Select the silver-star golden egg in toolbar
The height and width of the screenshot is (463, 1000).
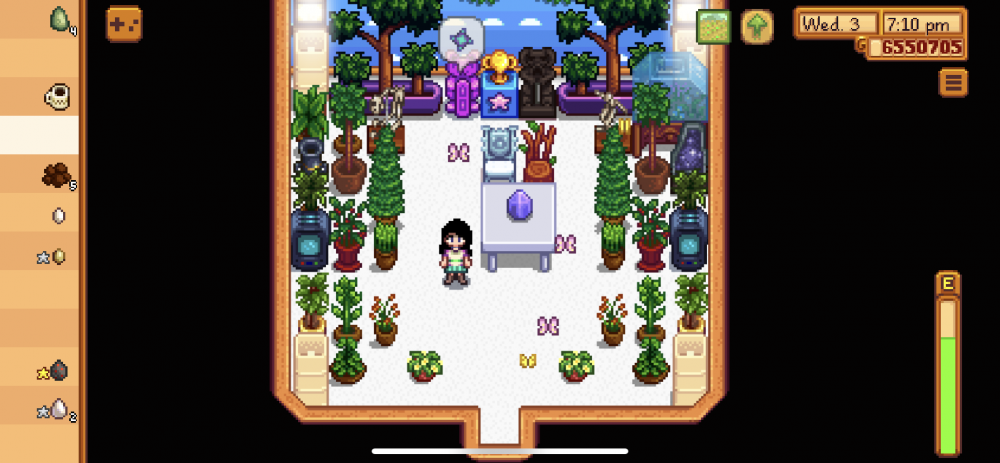click(56, 256)
